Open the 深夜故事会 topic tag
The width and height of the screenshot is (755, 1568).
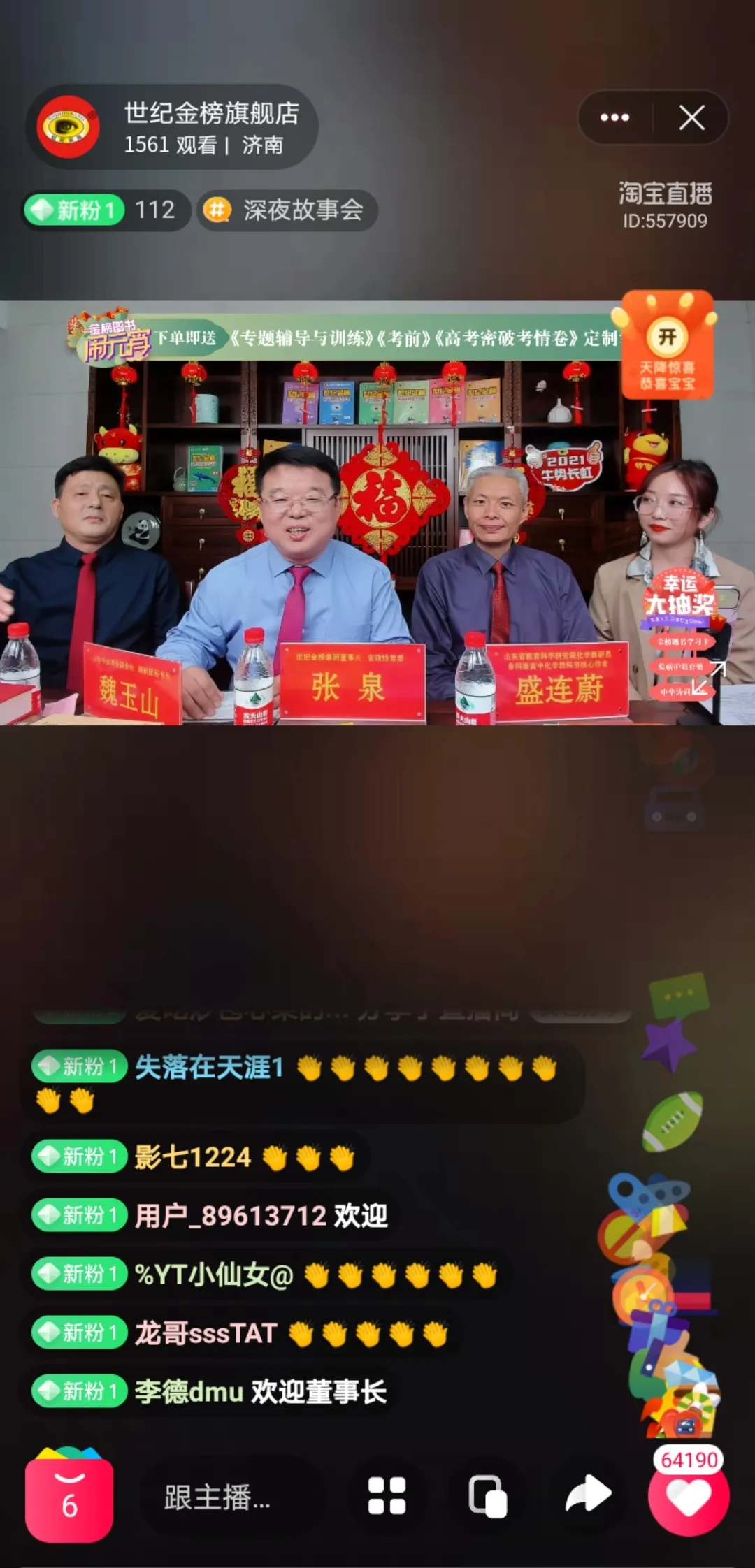click(287, 210)
